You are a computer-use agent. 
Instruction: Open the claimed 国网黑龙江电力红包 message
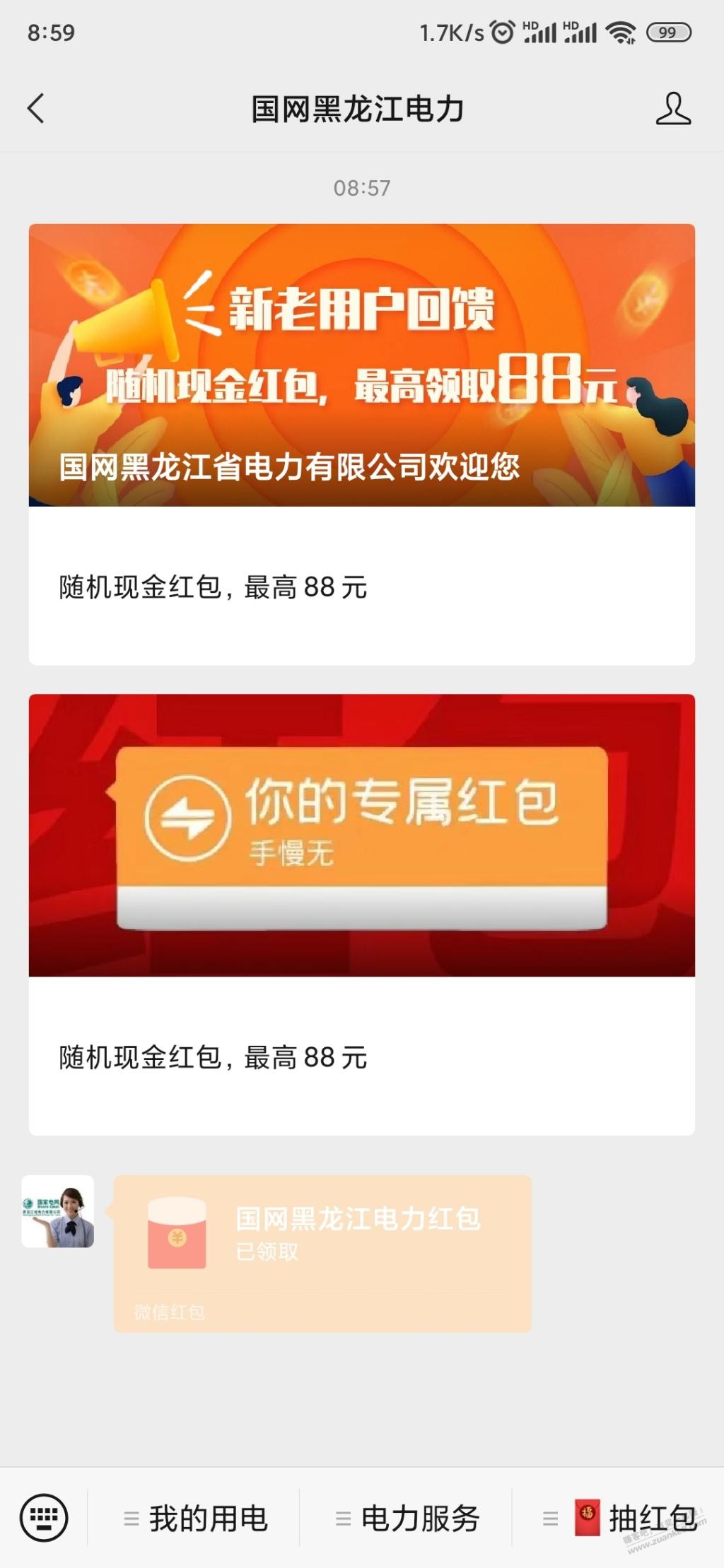pyautogui.click(x=322, y=1253)
